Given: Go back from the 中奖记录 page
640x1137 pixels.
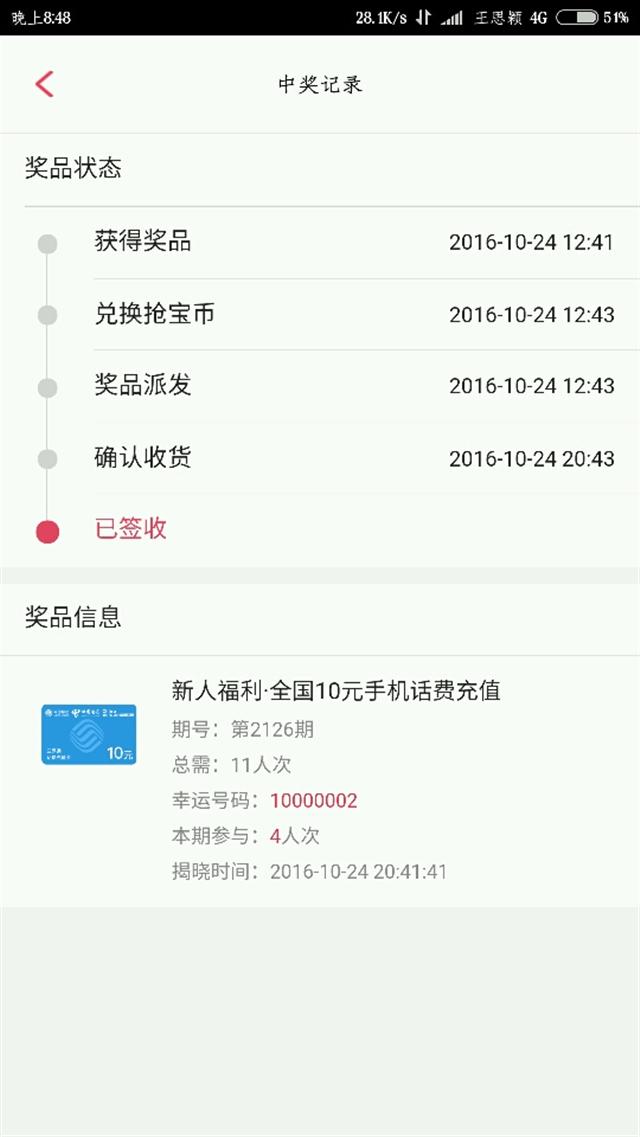Looking at the screenshot, I should 44,84.
